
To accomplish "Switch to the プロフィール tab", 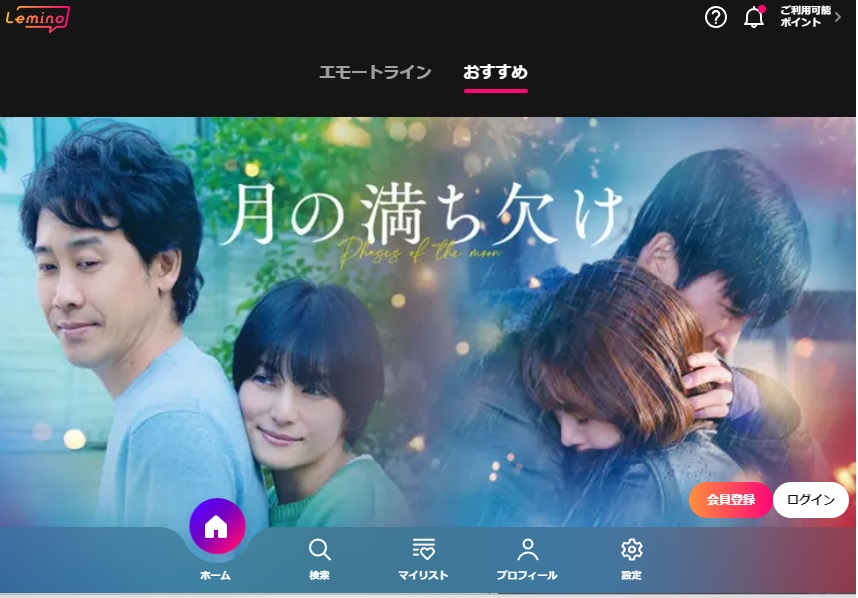I will (x=527, y=558).
